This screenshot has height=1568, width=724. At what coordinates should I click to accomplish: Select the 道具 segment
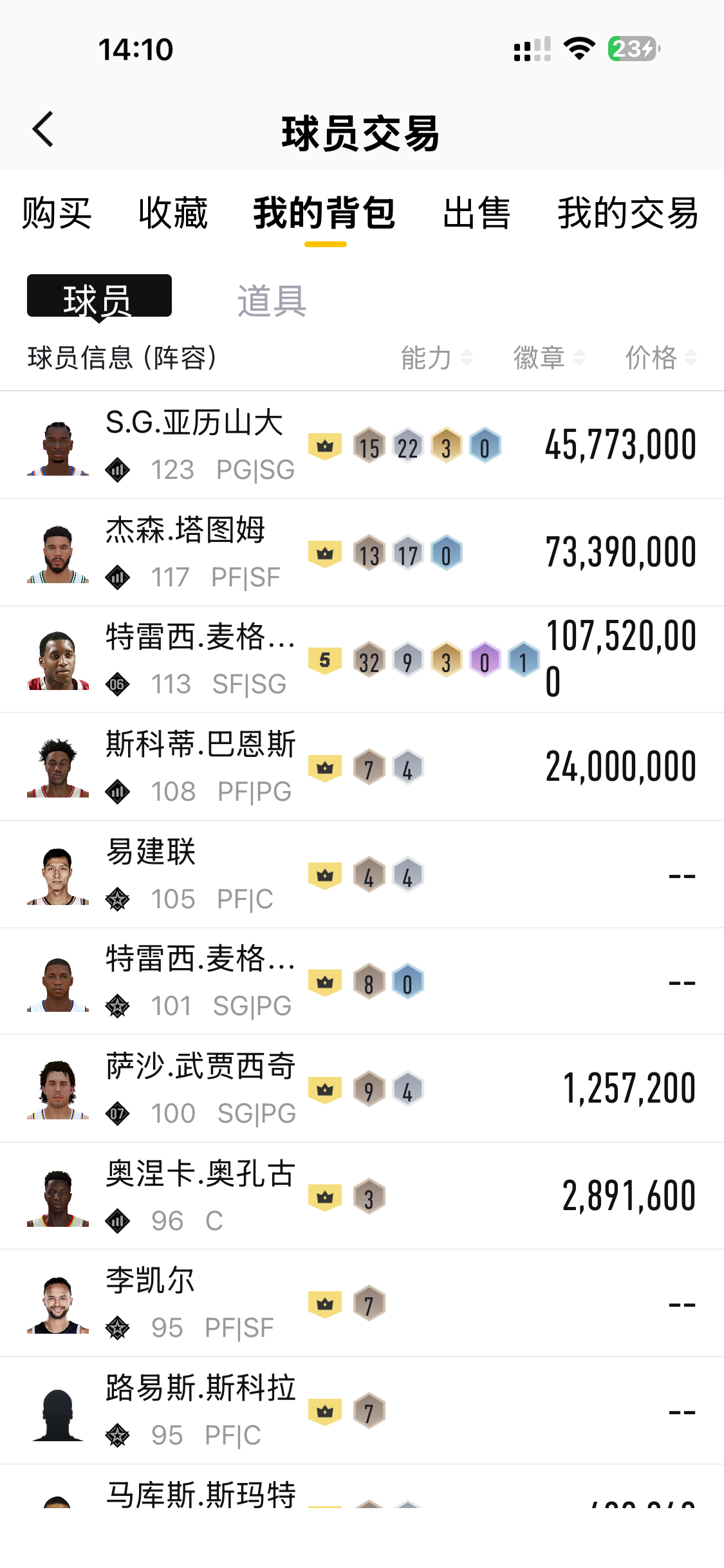point(272,300)
